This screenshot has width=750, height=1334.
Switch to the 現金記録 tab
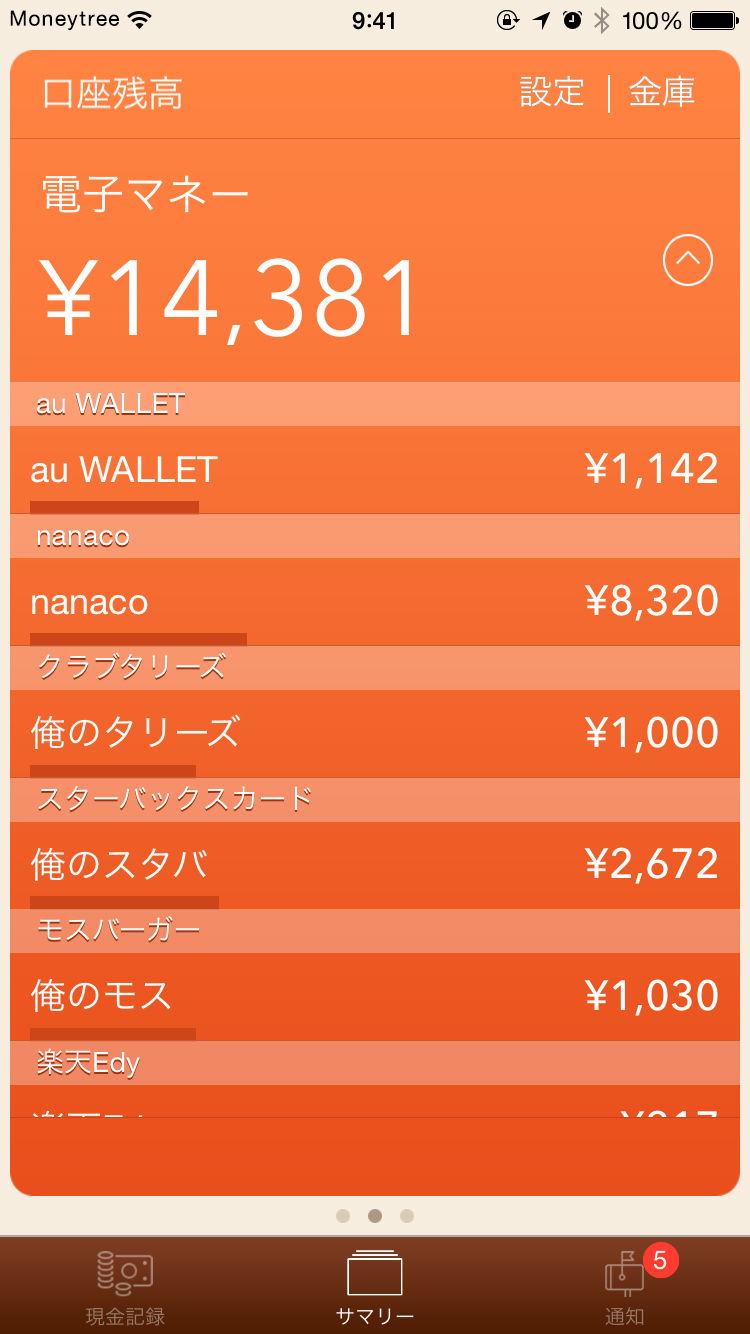pos(125,1286)
